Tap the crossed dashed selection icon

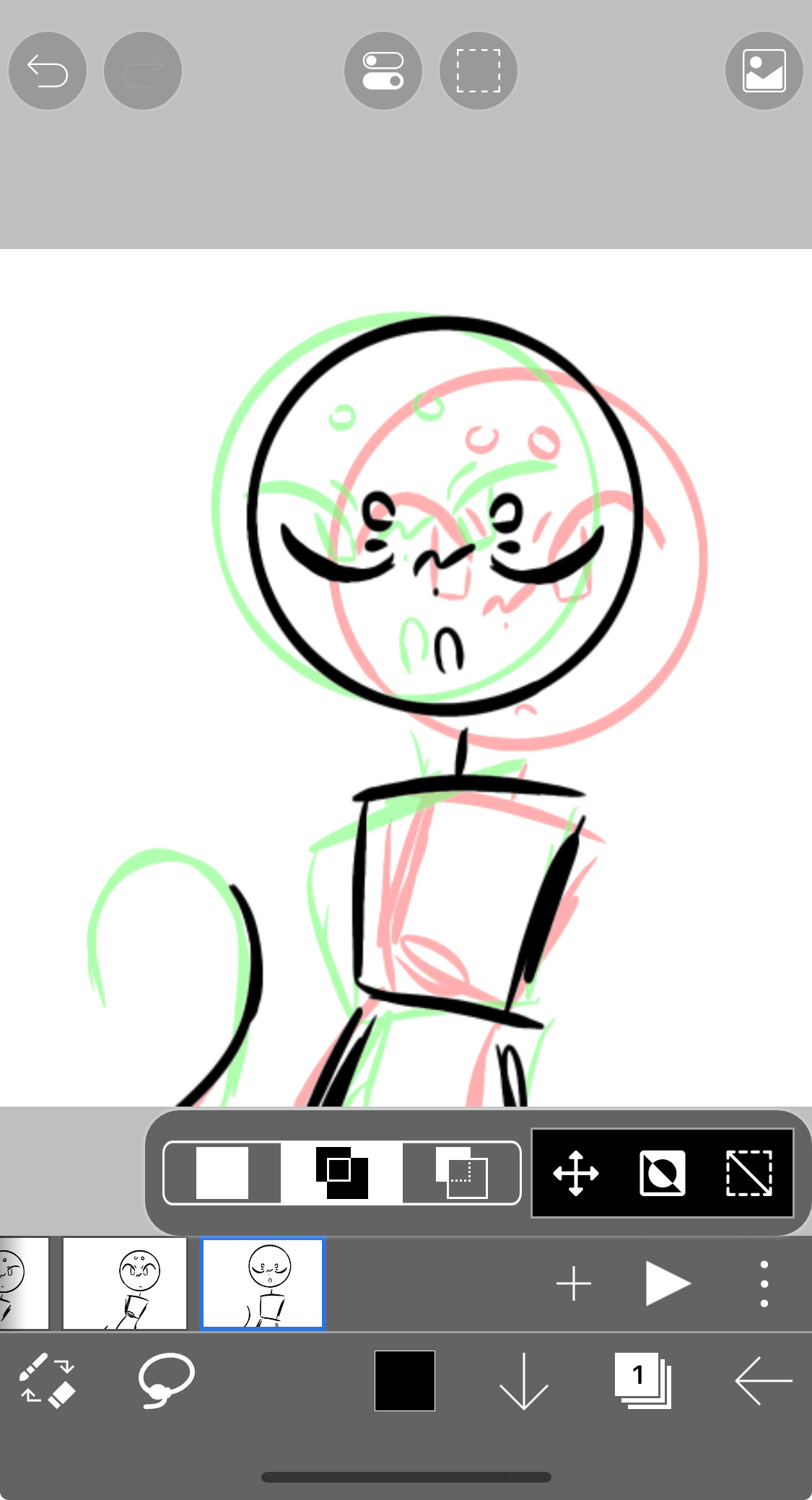pos(748,1173)
